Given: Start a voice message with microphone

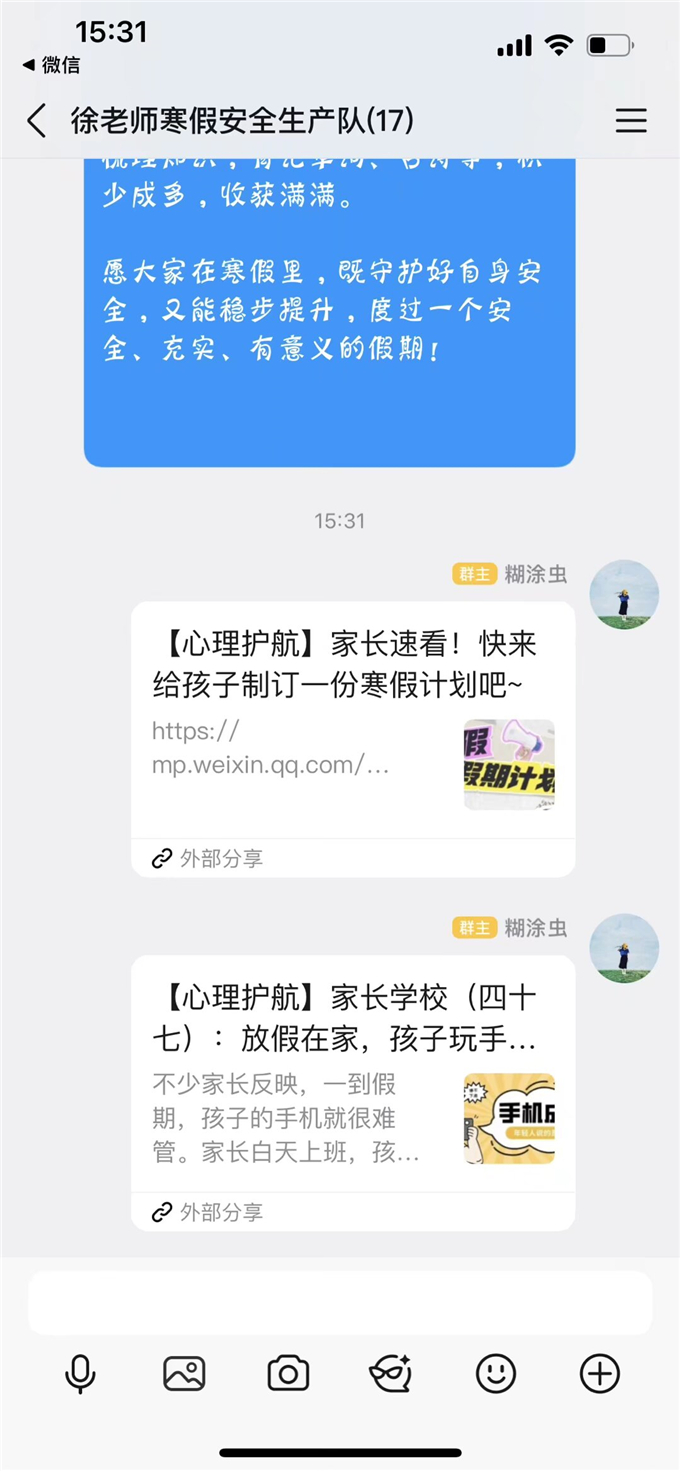Looking at the screenshot, I should pos(80,1374).
